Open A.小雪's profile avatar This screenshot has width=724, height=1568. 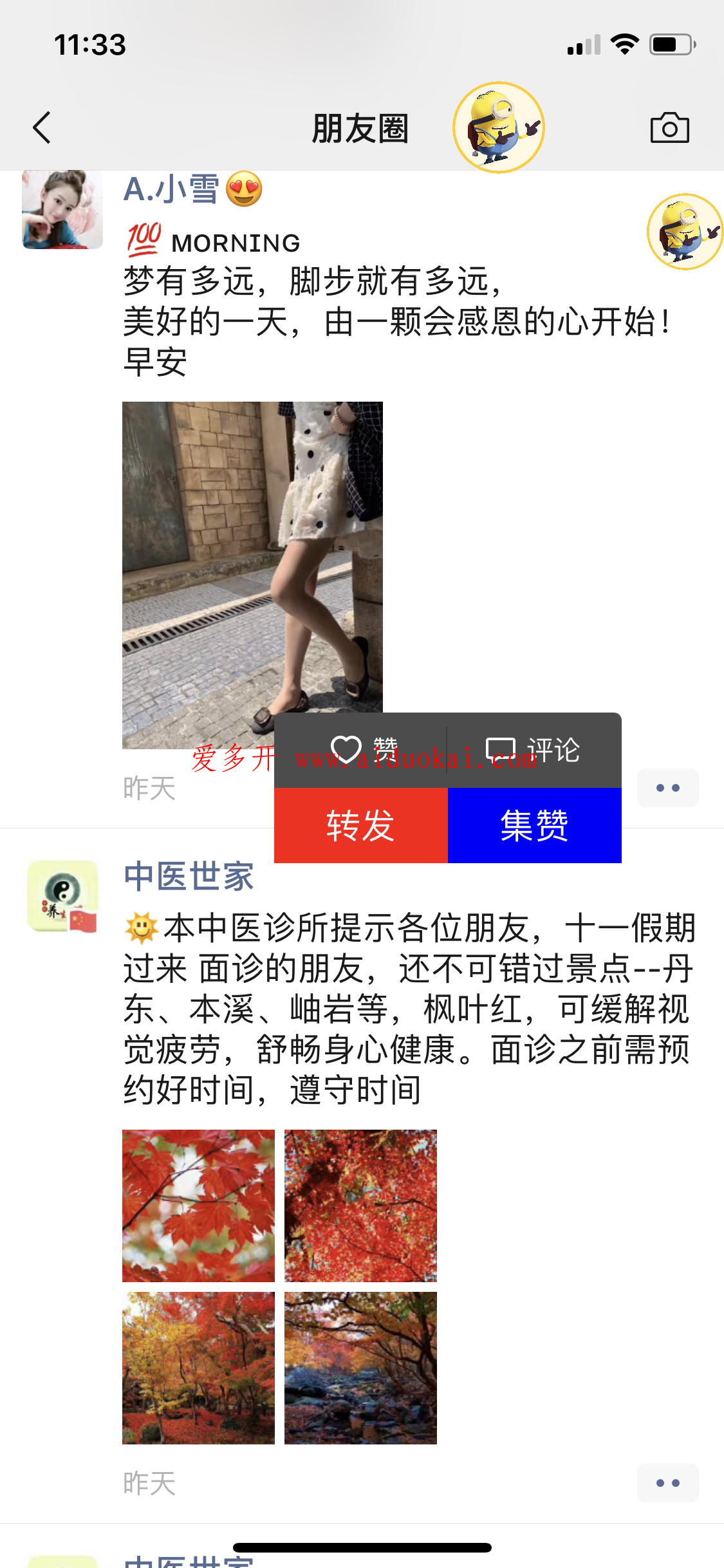(x=62, y=209)
